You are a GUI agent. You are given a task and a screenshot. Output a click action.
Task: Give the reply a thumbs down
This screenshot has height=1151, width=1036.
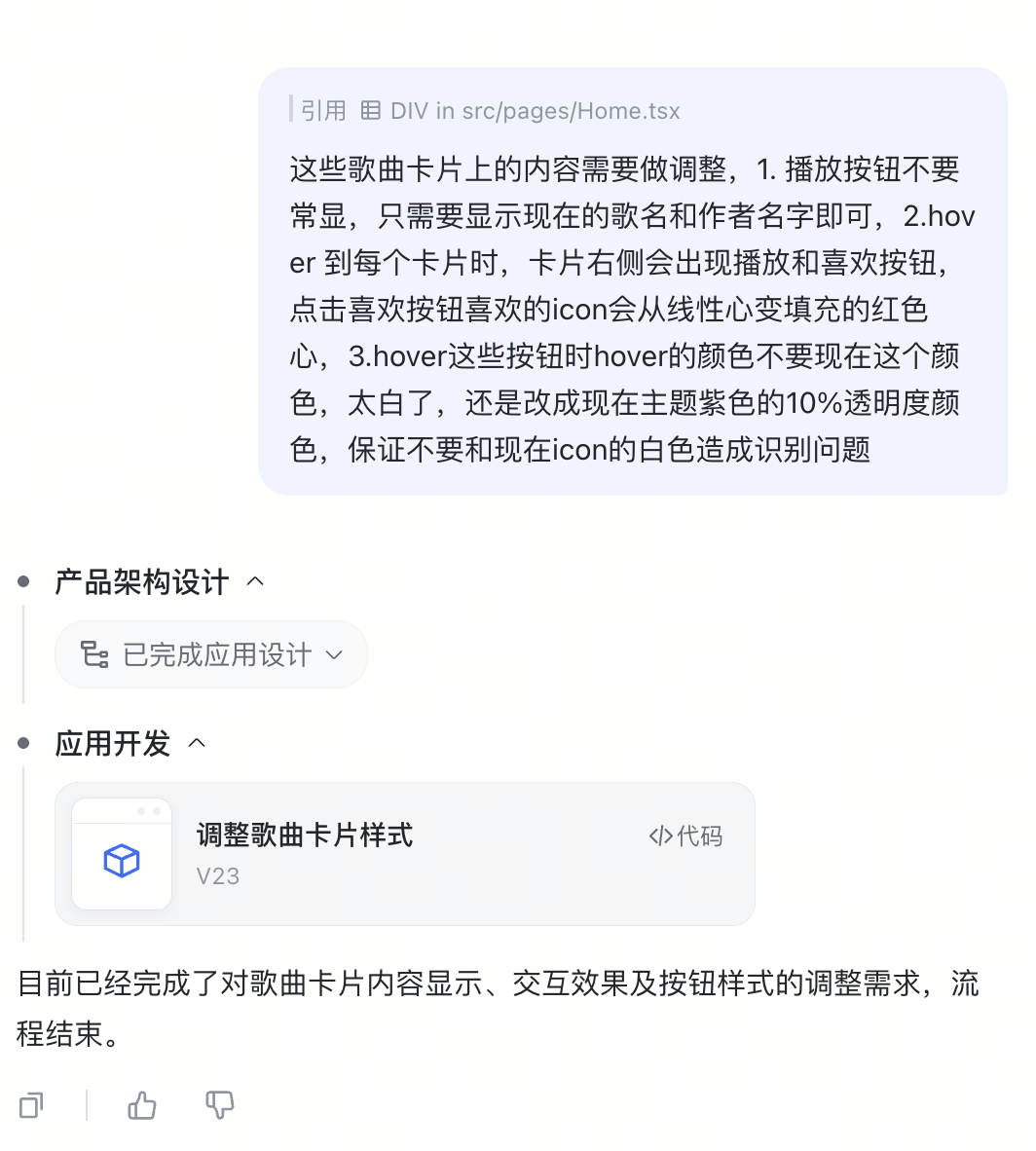pyautogui.click(x=220, y=1105)
